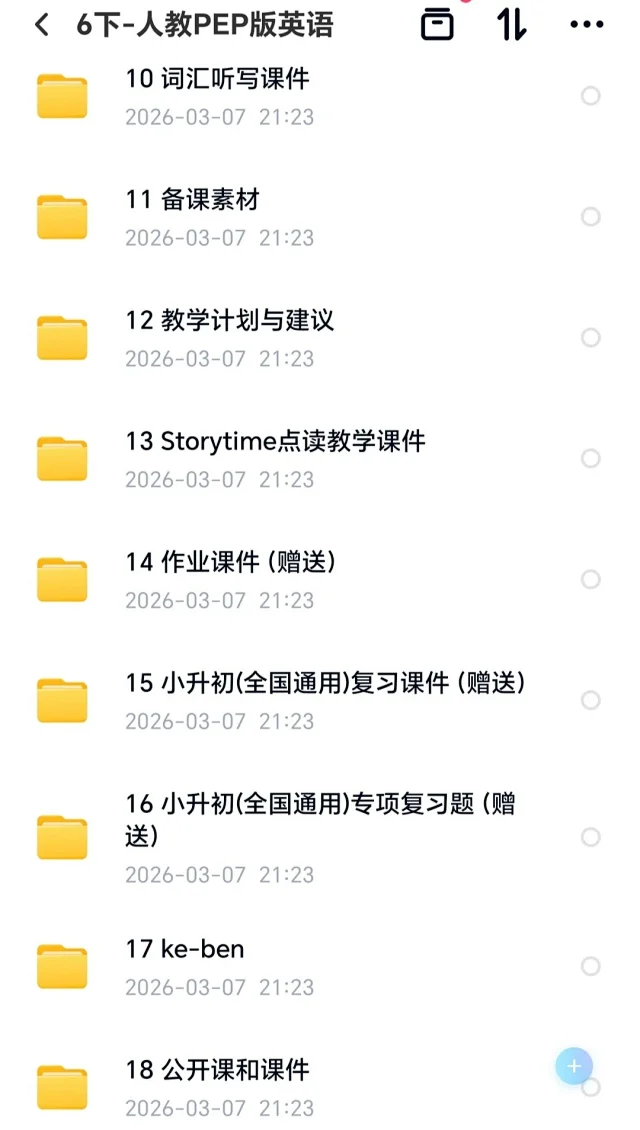Open folder 17 ke-ben
Viewport: 640px width, 1130px height.
184,949
